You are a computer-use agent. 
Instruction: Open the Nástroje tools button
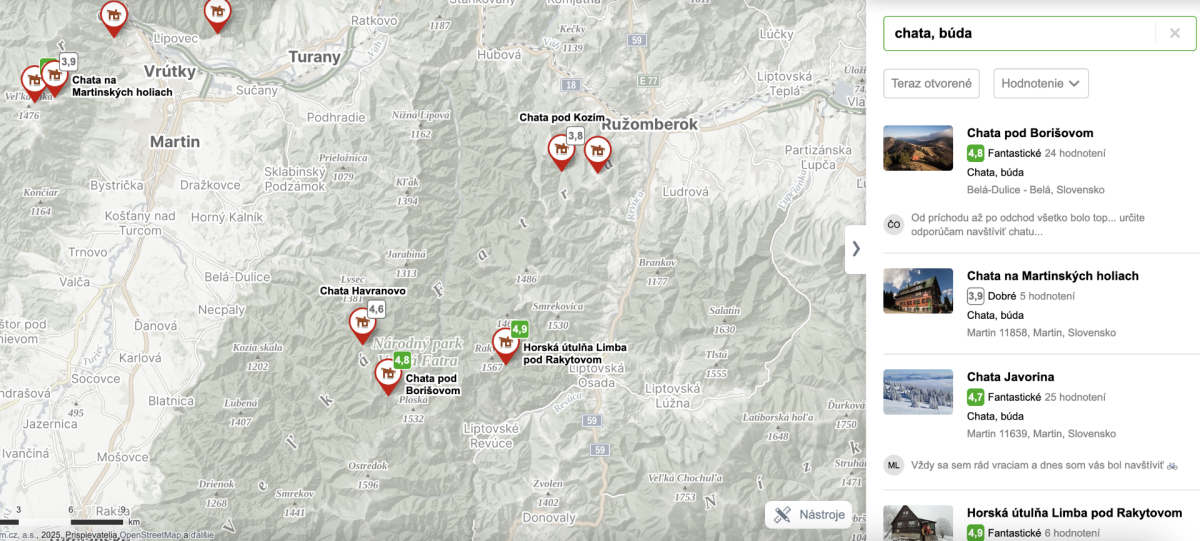(809, 515)
